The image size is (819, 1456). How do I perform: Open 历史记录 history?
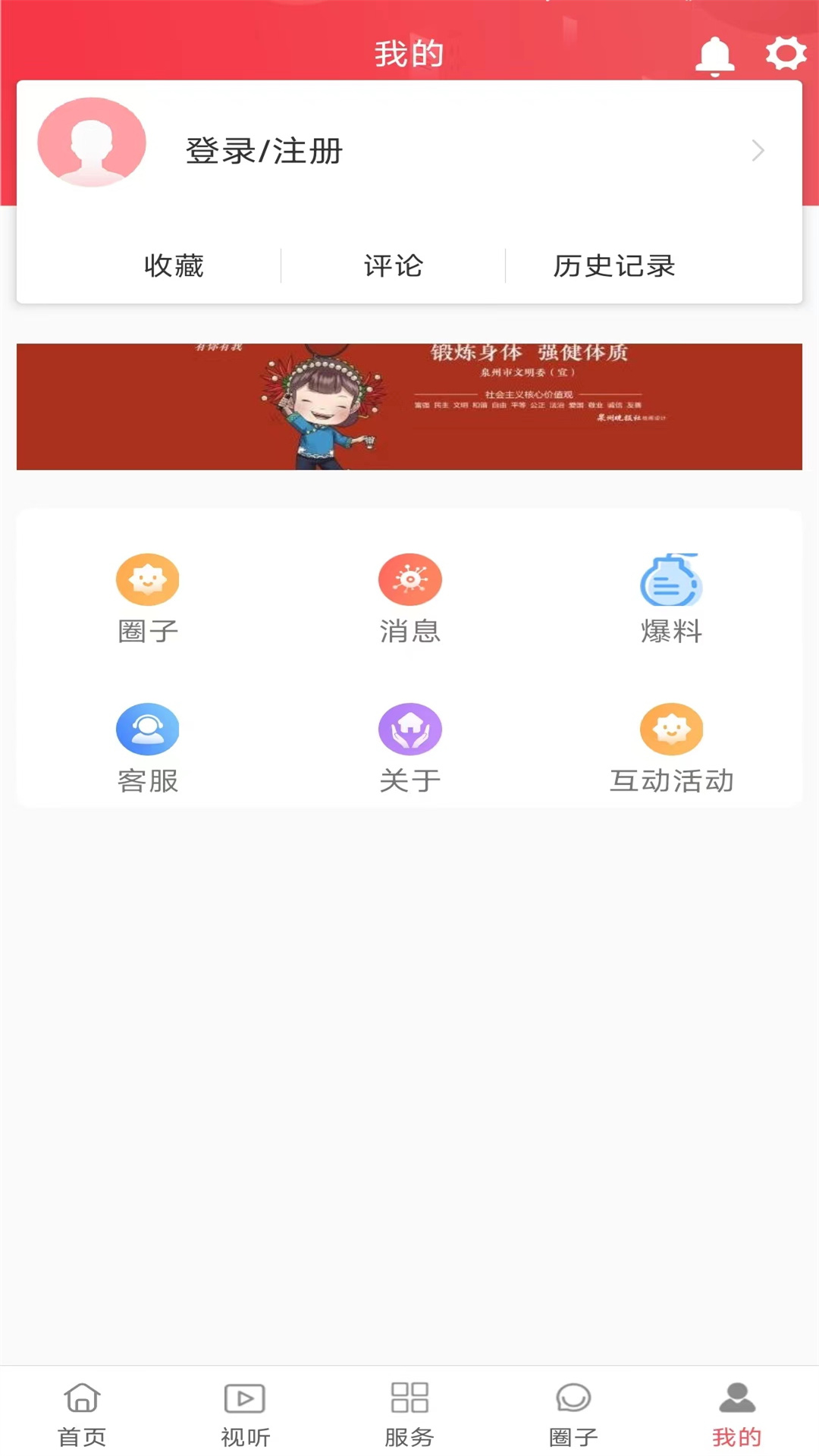(x=614, y=266)
